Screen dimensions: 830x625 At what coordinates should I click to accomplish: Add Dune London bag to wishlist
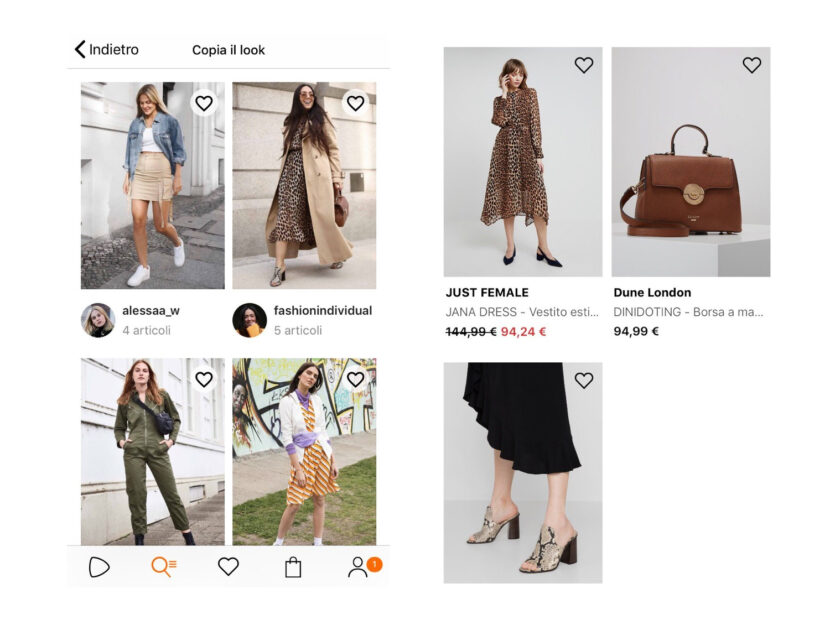coord(752,65)
